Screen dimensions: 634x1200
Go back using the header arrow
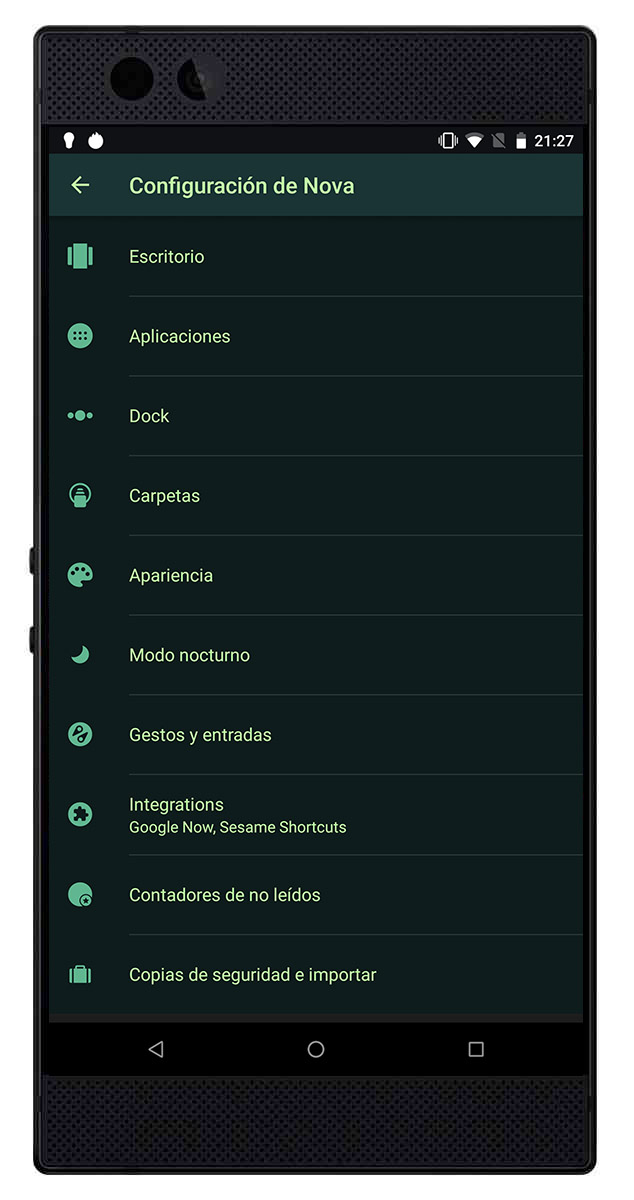80,185
